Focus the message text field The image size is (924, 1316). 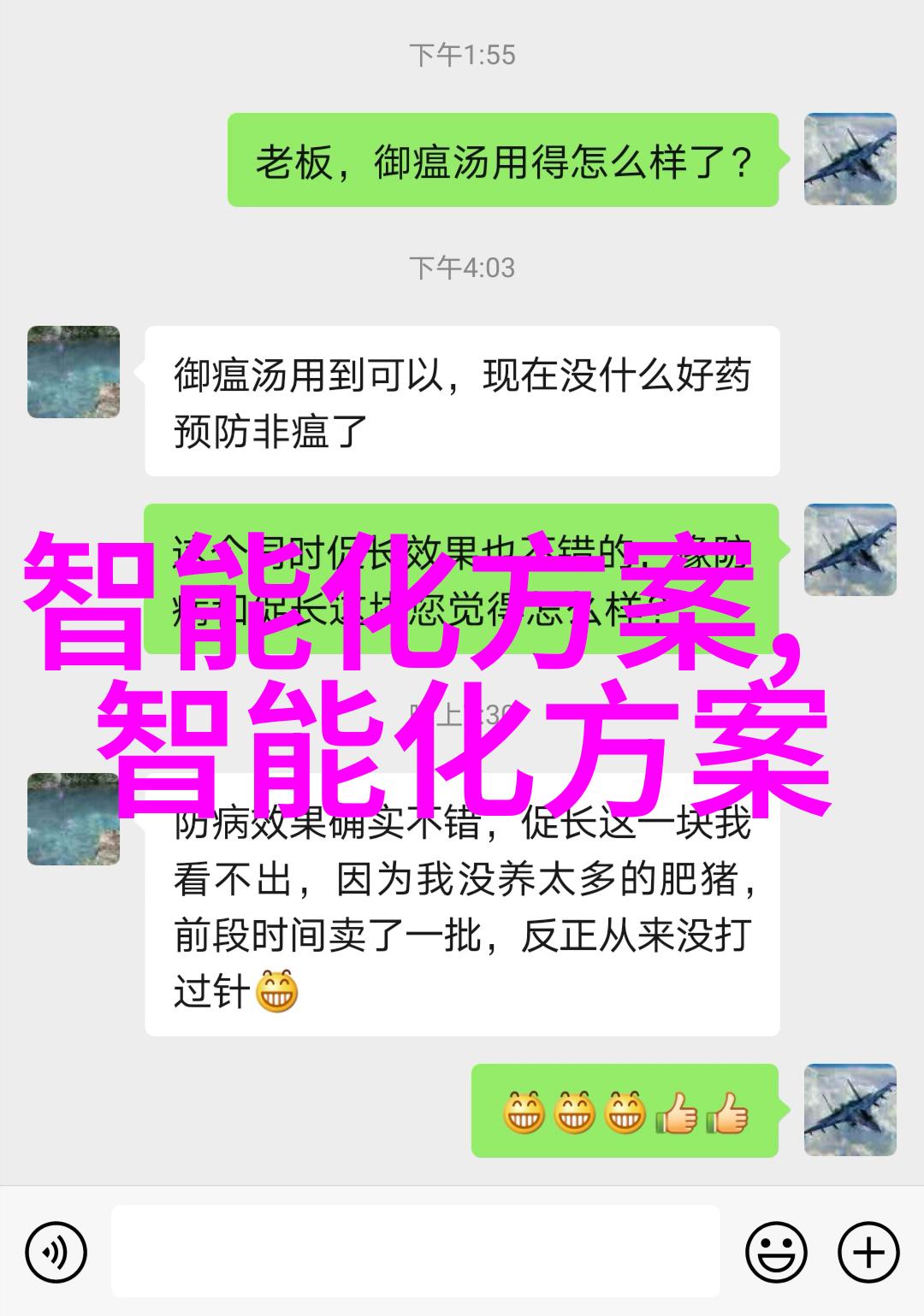(x=415, y=1252)
